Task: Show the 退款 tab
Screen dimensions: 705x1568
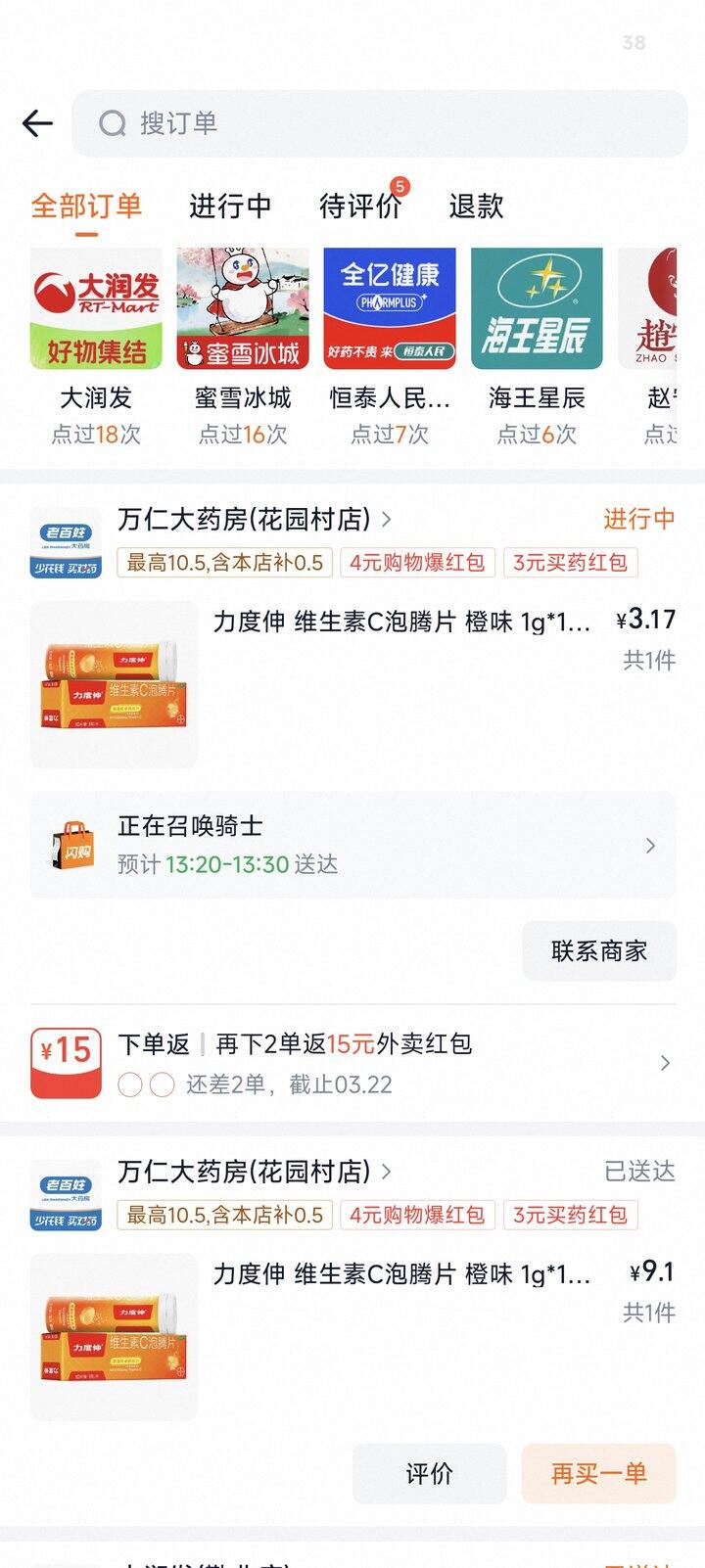Action: (476, 206)
